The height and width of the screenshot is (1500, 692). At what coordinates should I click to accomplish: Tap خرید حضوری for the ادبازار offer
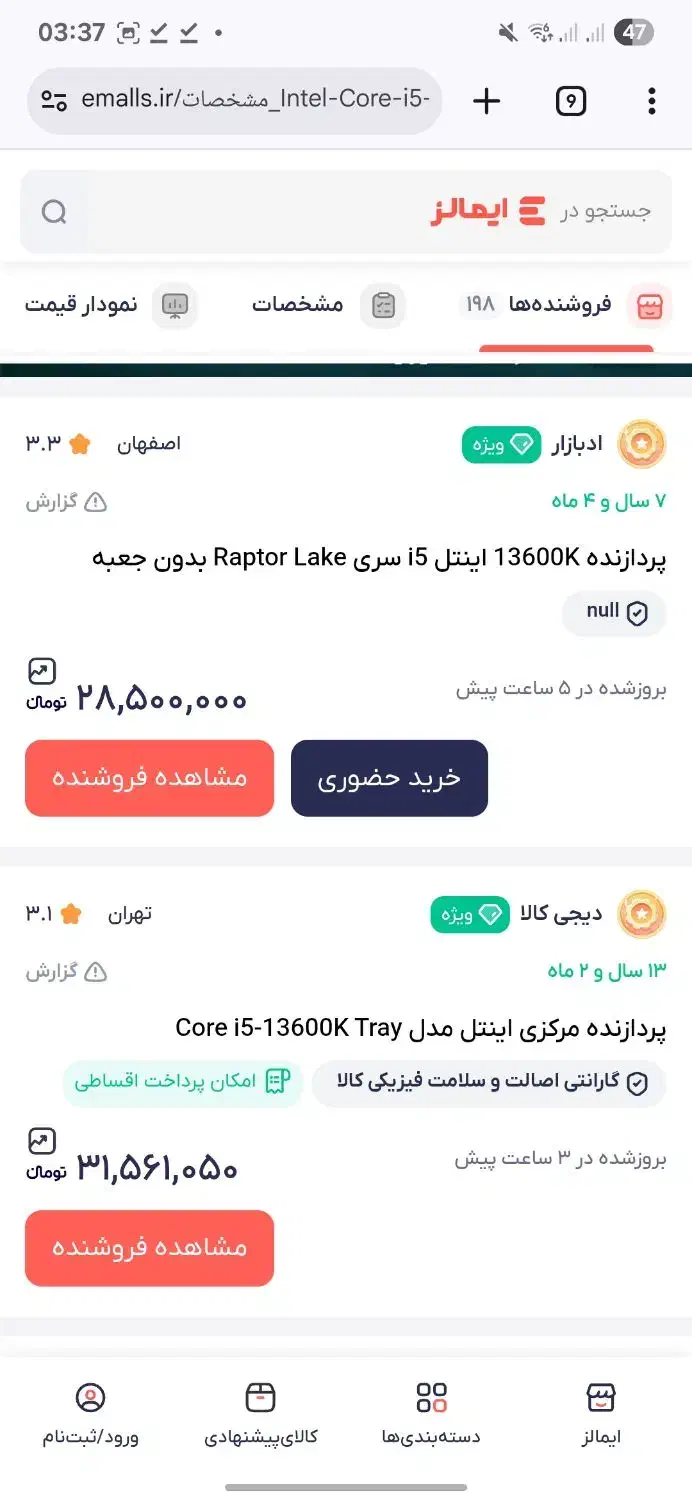389,778
